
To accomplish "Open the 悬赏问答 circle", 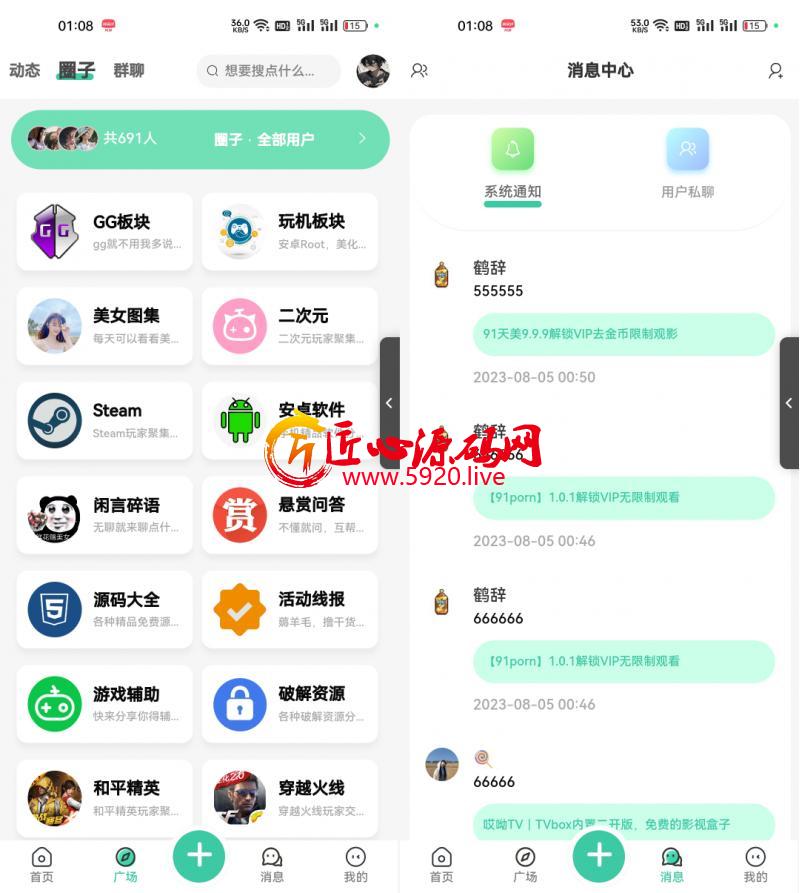I will coord(290,515).
